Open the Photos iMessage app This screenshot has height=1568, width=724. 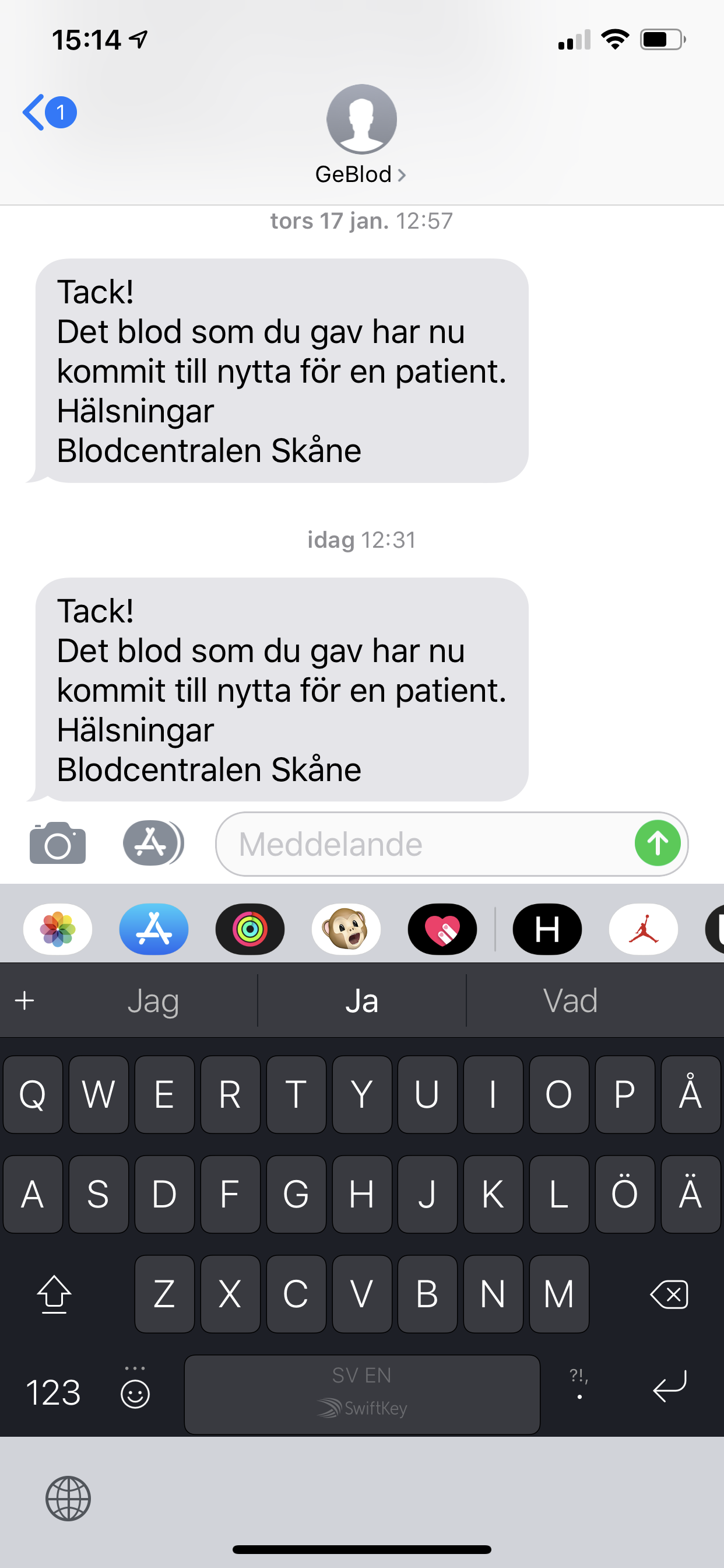[58, 929]
